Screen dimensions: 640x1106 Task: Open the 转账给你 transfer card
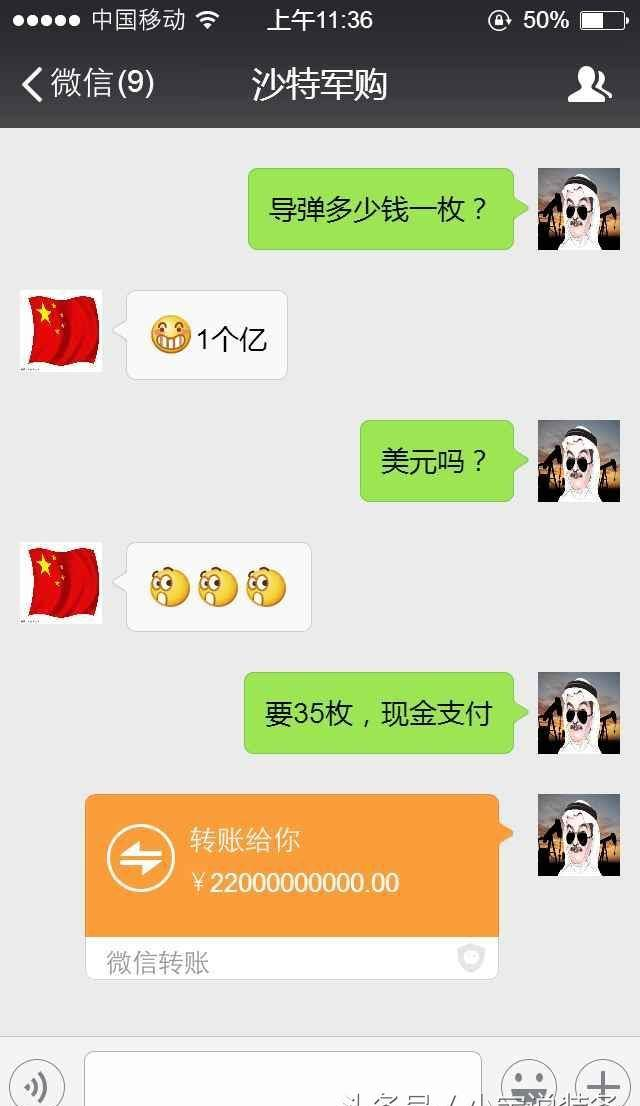coord(292,866)
